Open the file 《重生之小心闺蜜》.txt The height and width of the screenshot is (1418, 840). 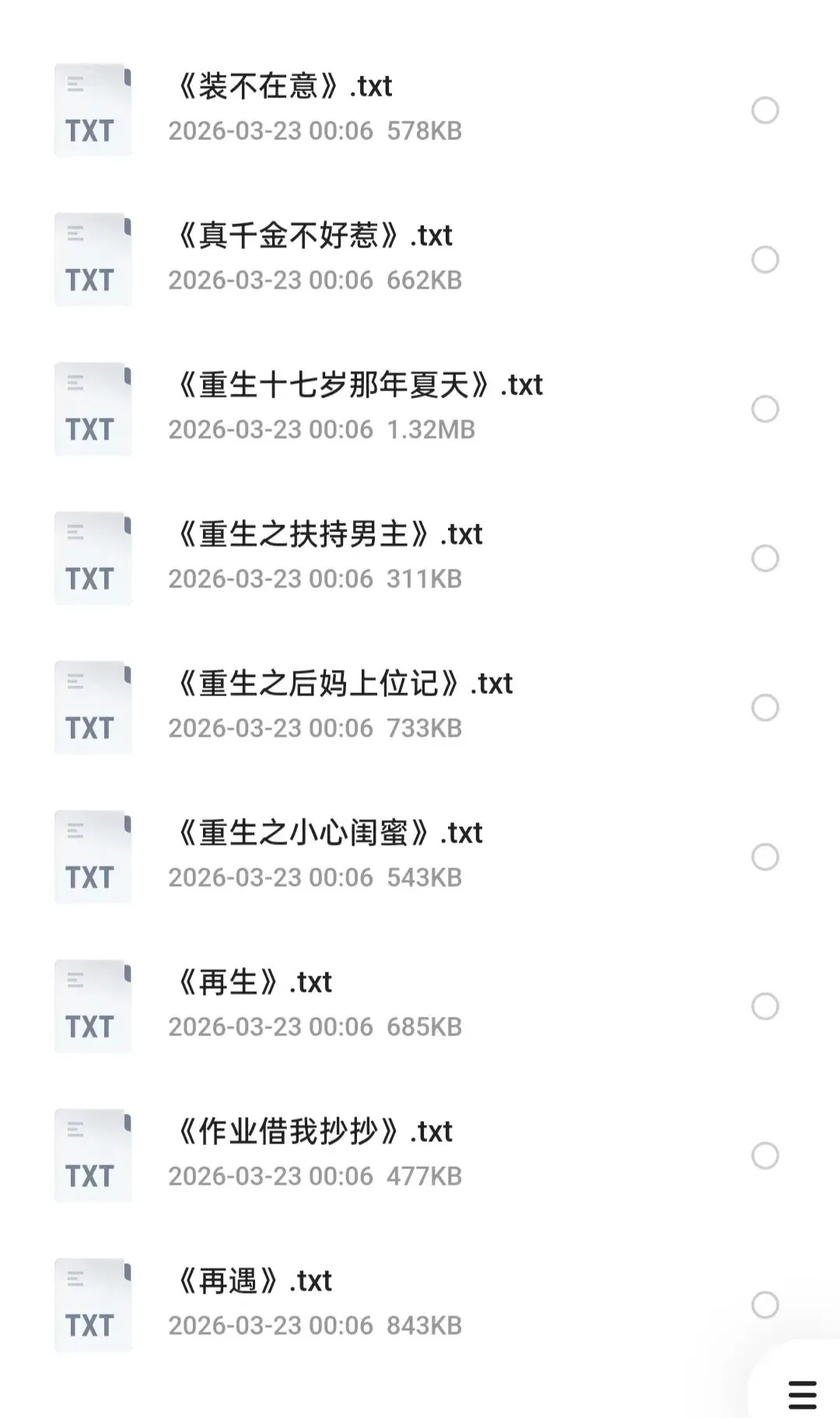click(327, 833)
